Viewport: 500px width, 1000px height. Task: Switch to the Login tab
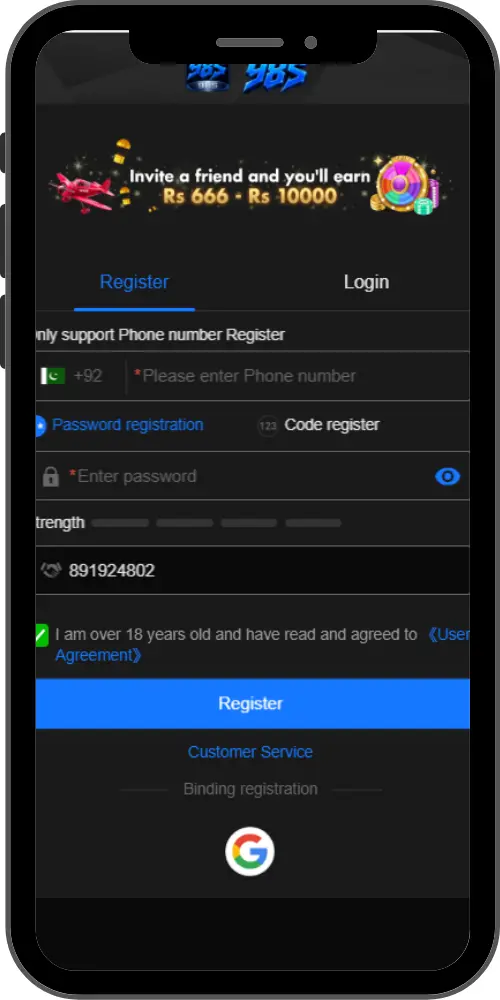coord(366,283)
